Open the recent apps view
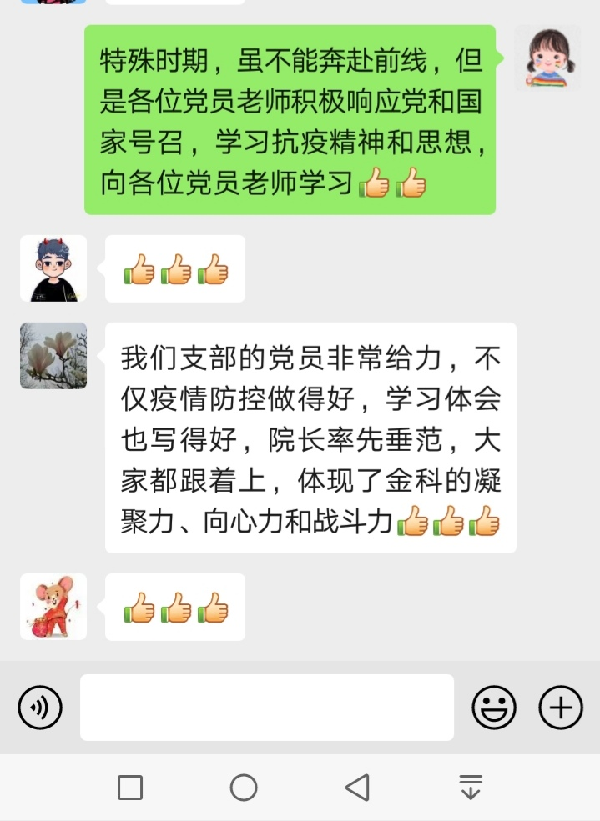 point(130,788)
